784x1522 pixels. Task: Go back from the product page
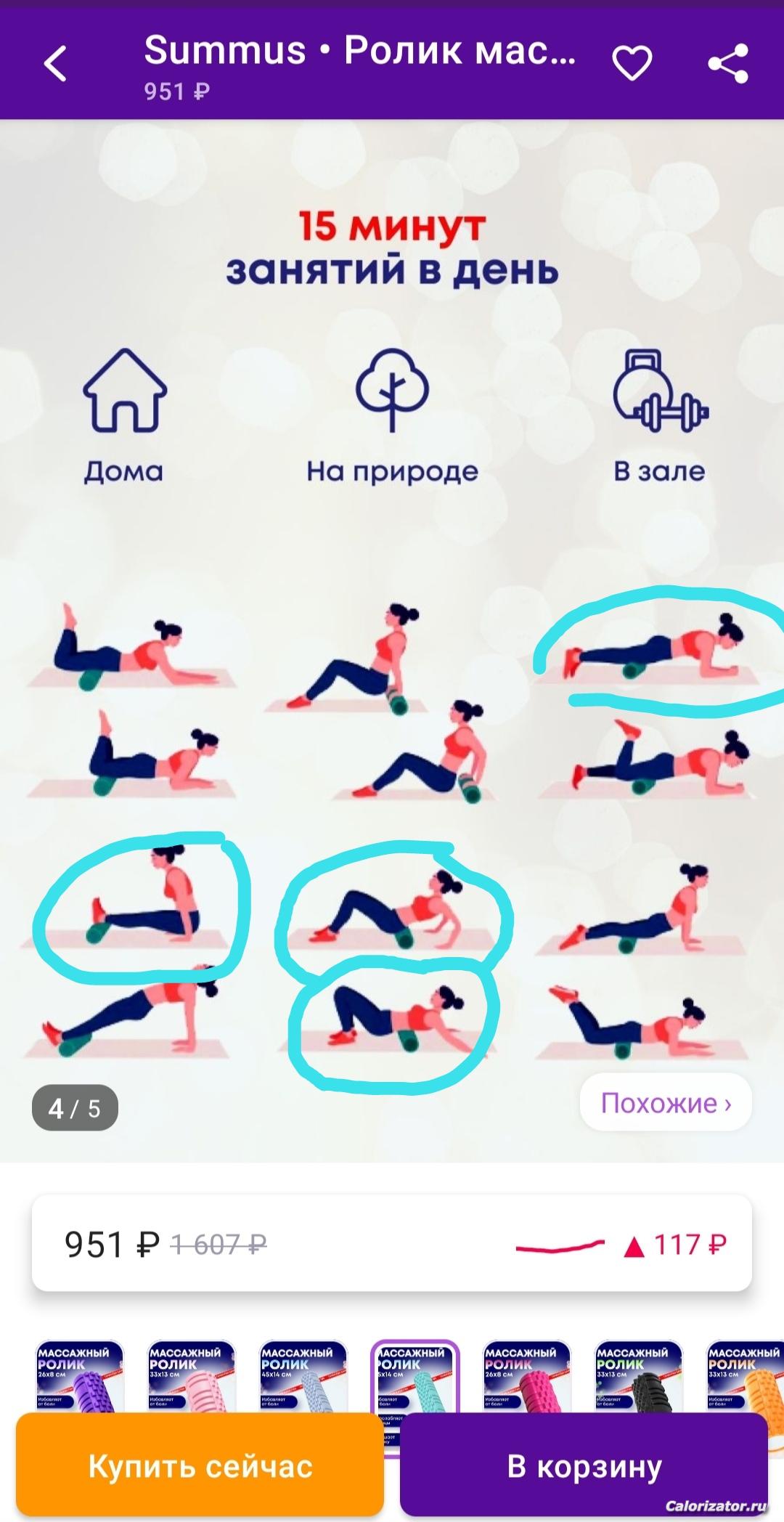point(55,63)
